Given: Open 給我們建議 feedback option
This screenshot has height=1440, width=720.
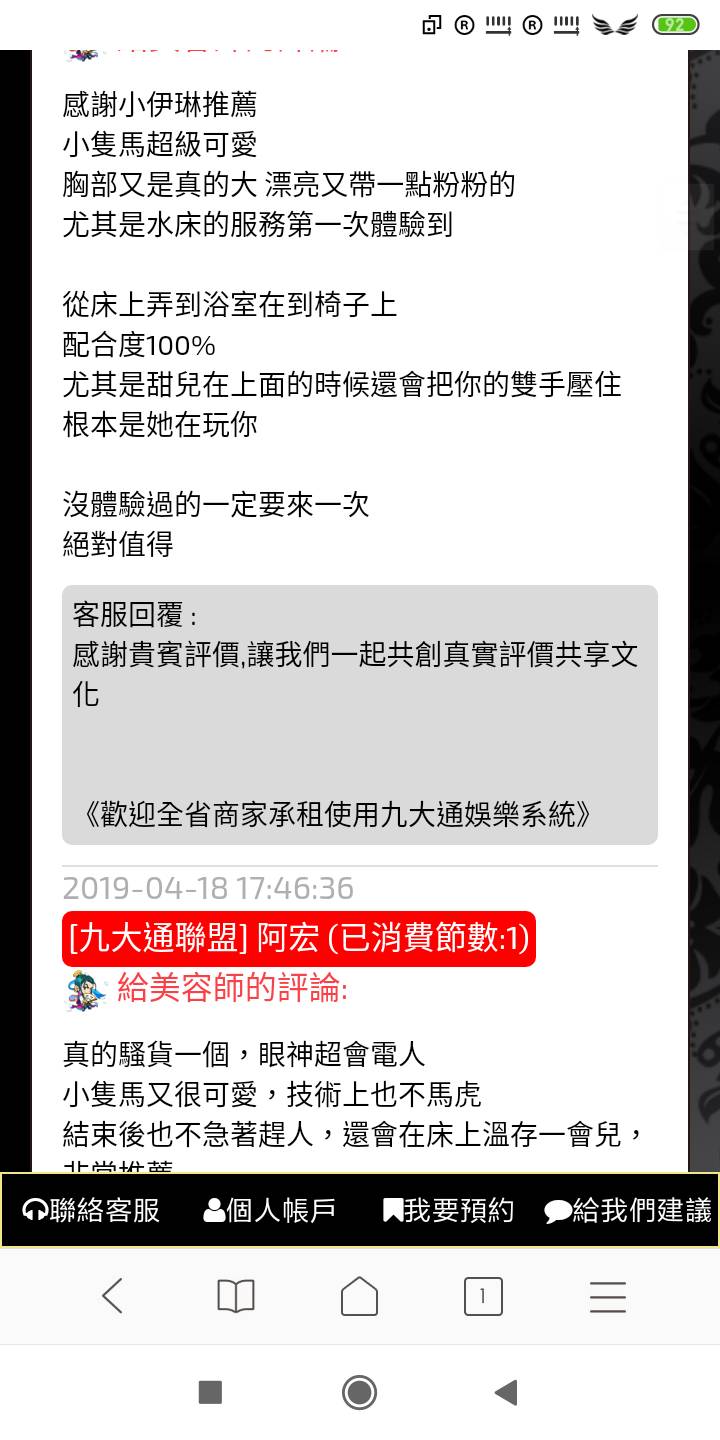Looking at the screenshot, I should coord(629,1210).
